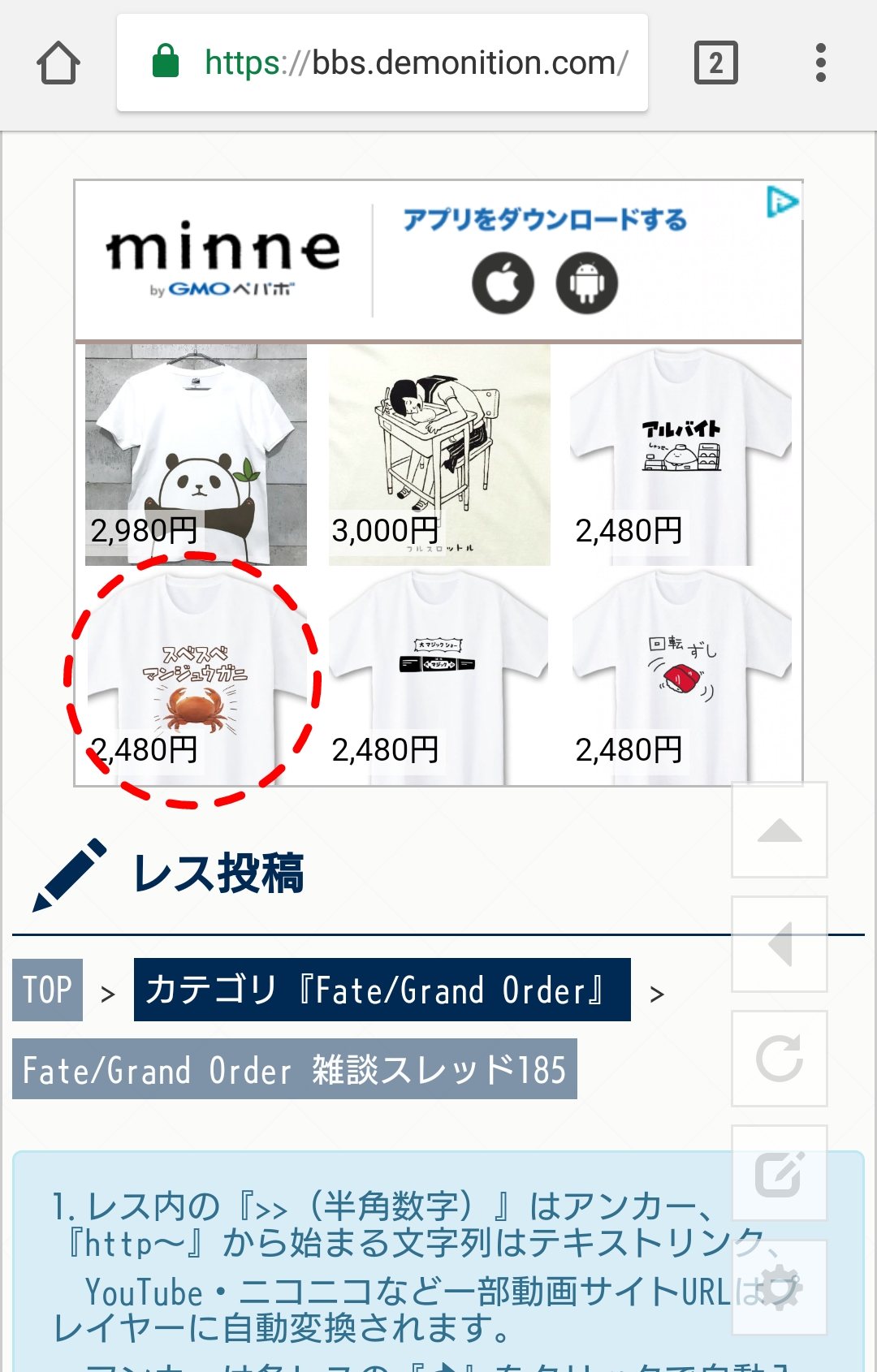
Task: Open the browser overflow menu
Action: [x=820, y=63]
